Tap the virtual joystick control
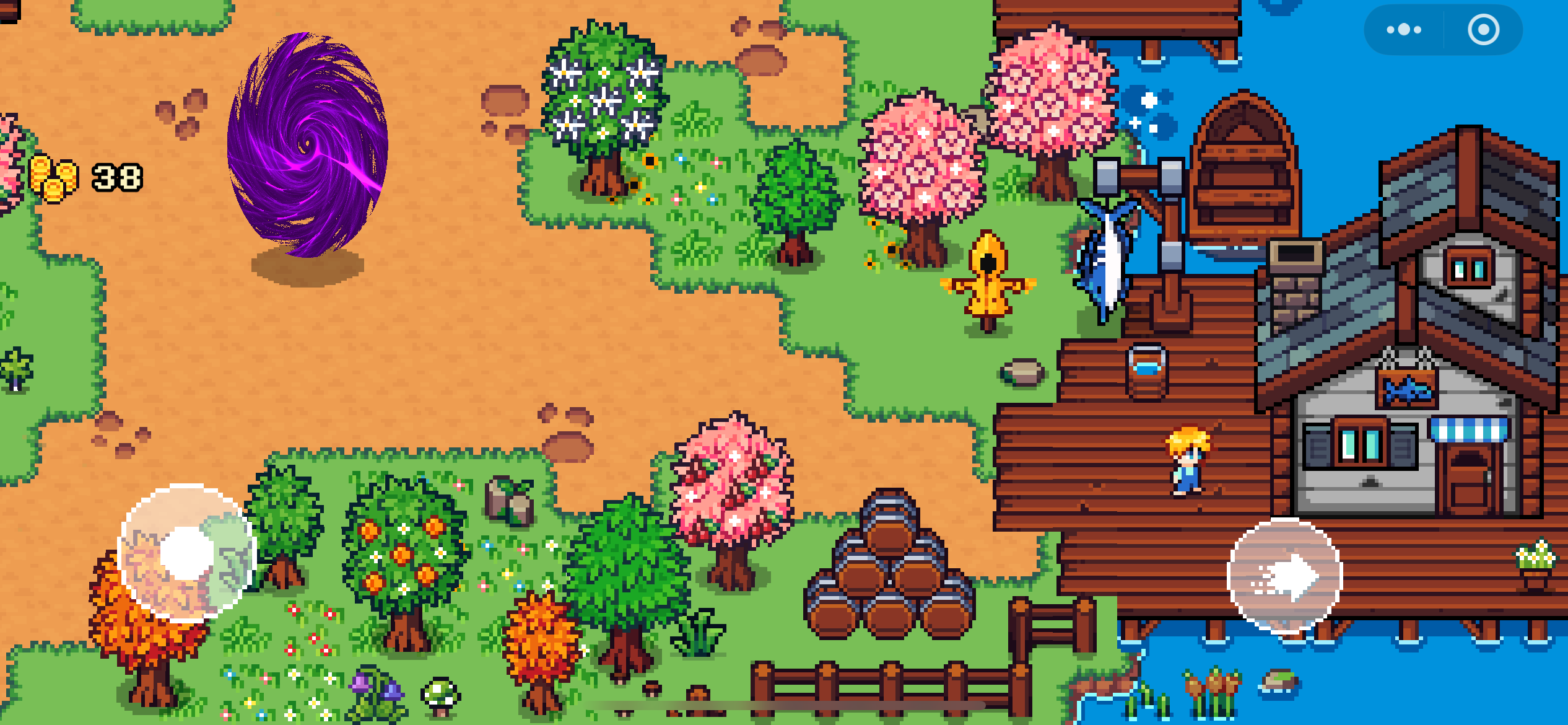Image resolution: width=1568 pixels, height=725 pixels. [186, 553]
